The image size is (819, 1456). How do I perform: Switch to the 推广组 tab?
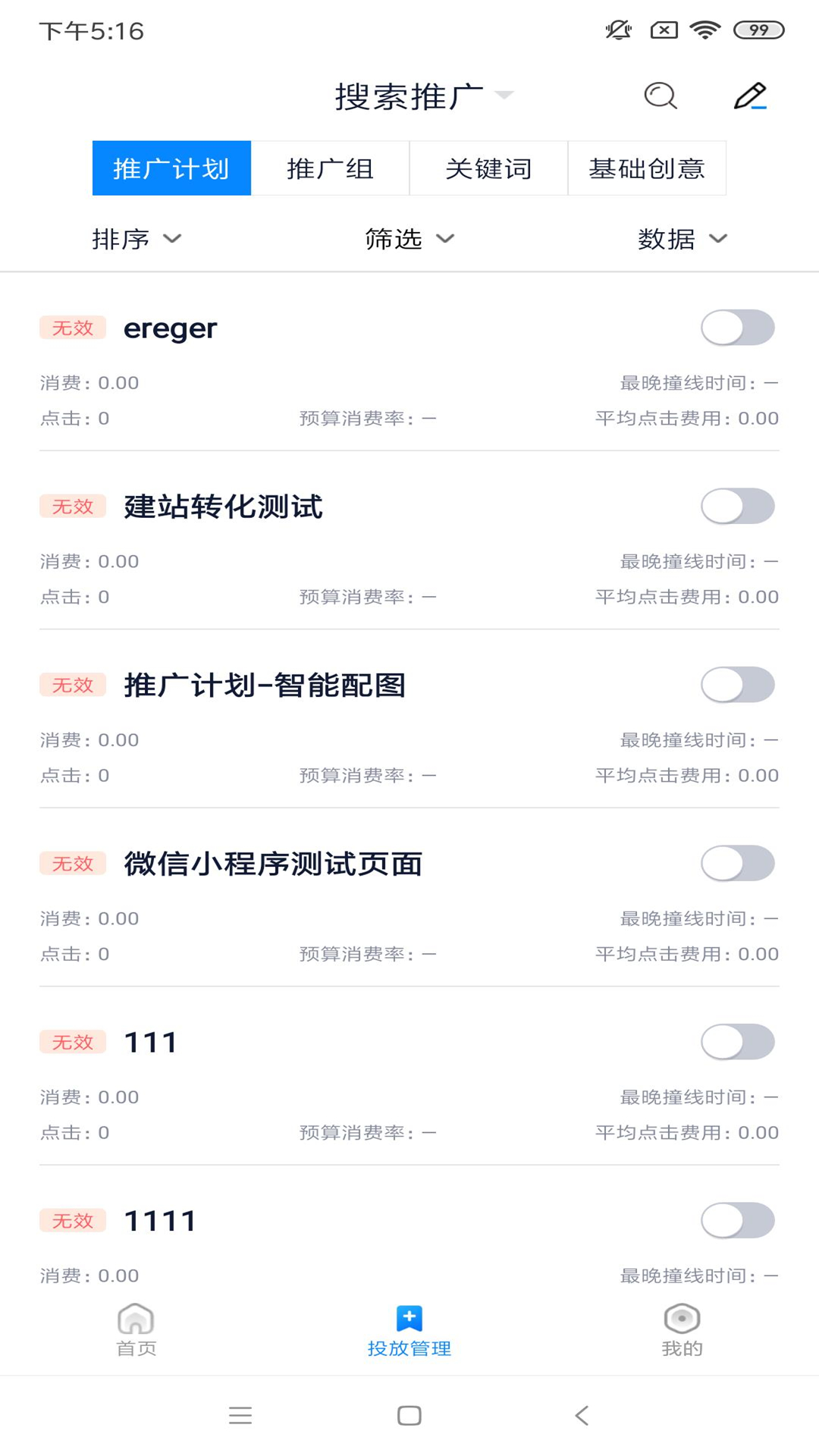coord(331,168)
